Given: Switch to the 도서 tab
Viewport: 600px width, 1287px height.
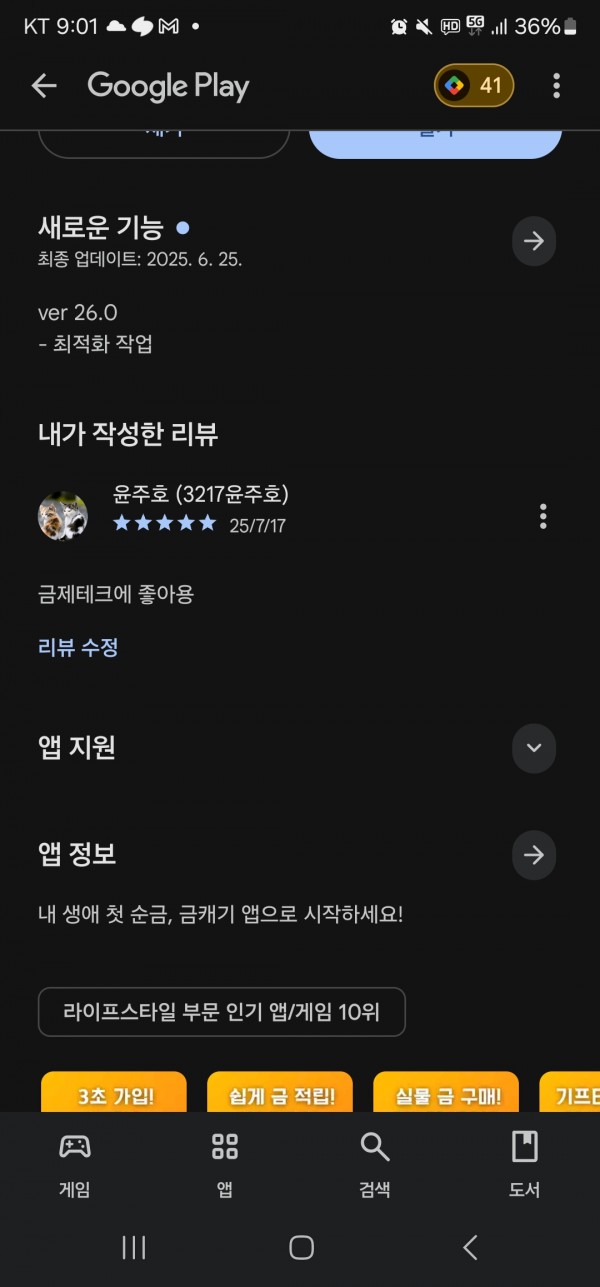Looking at the screenshot, I should (x=524, y=1164).
